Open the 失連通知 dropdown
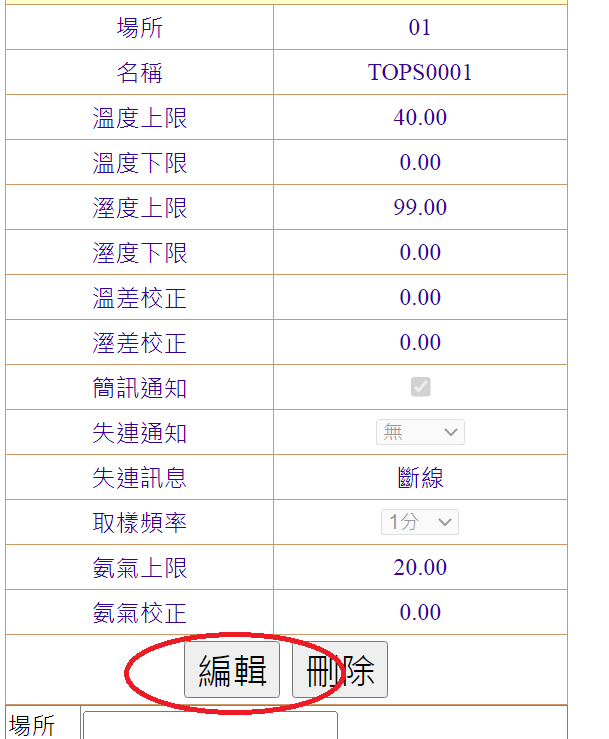The height and width of the screenshot is (739, 609). (x=420, y=432)
